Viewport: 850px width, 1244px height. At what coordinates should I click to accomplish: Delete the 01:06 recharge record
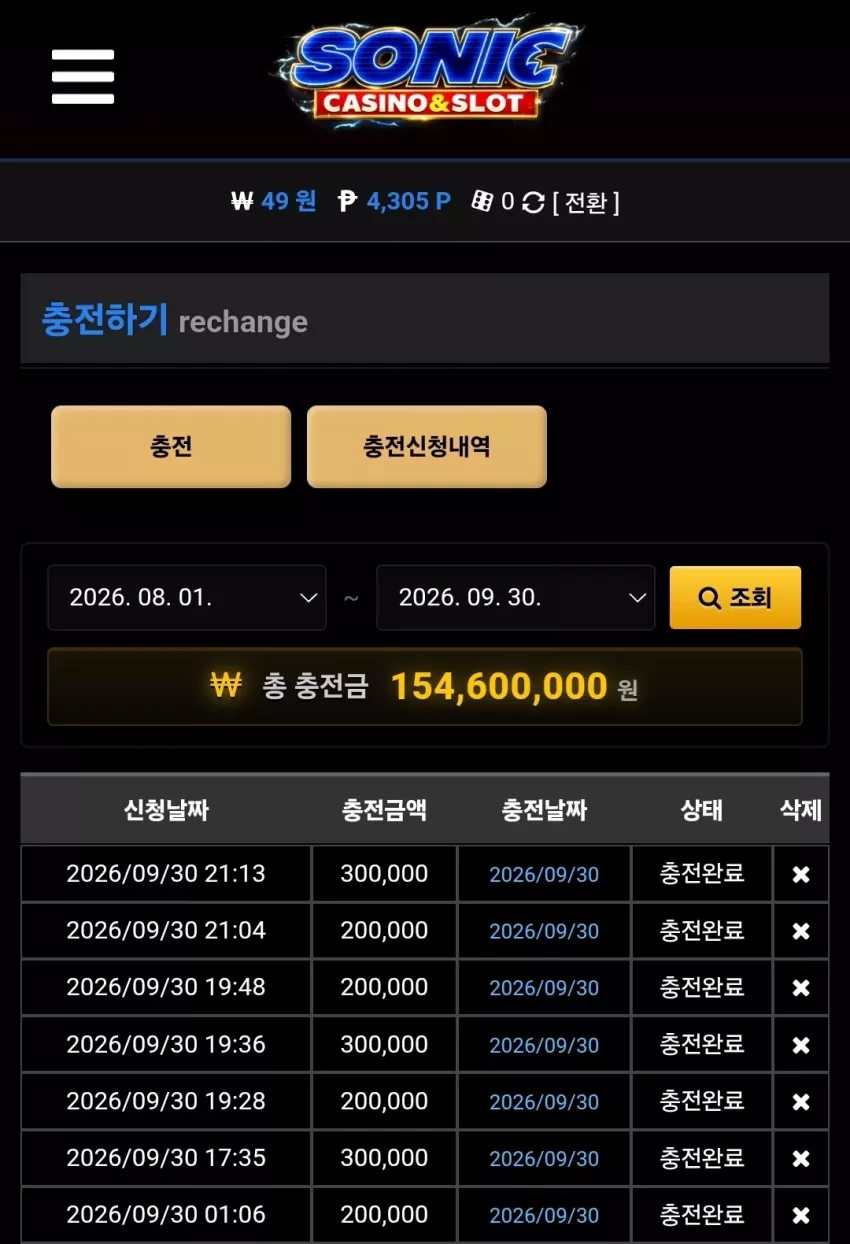(x=801, y=1216)
